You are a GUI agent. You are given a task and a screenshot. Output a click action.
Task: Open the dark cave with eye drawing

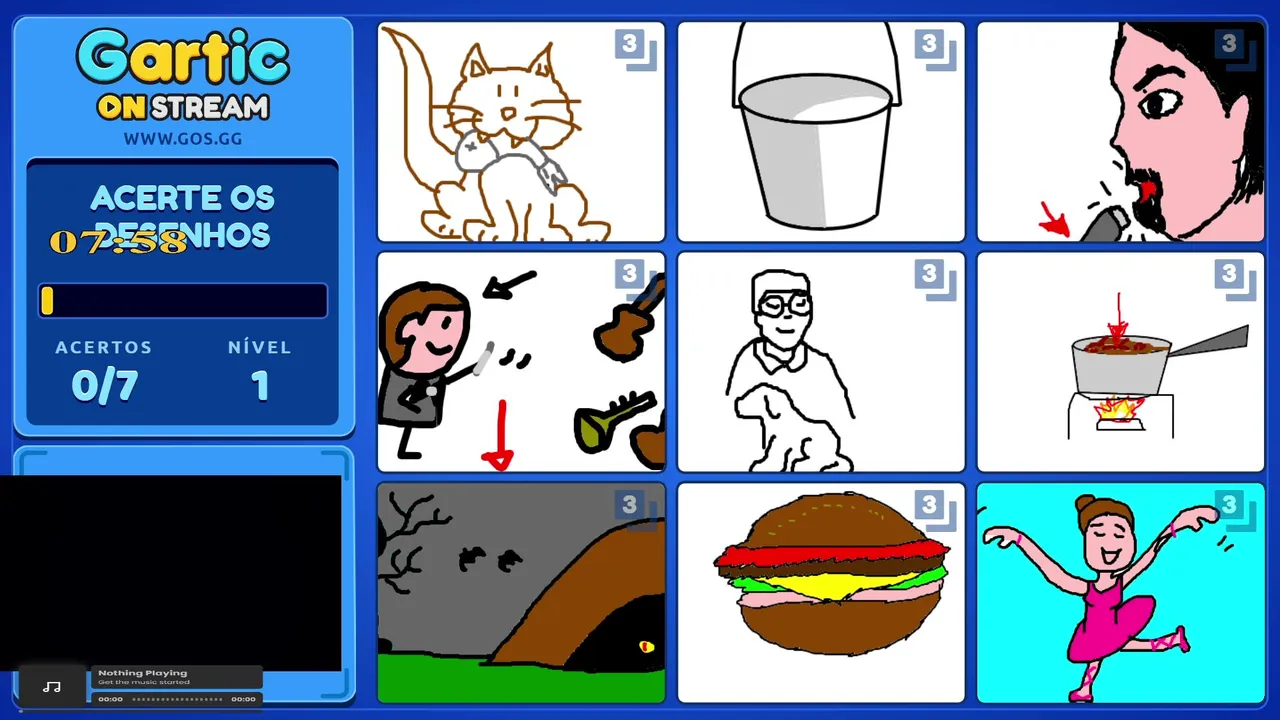click(520, 592)
